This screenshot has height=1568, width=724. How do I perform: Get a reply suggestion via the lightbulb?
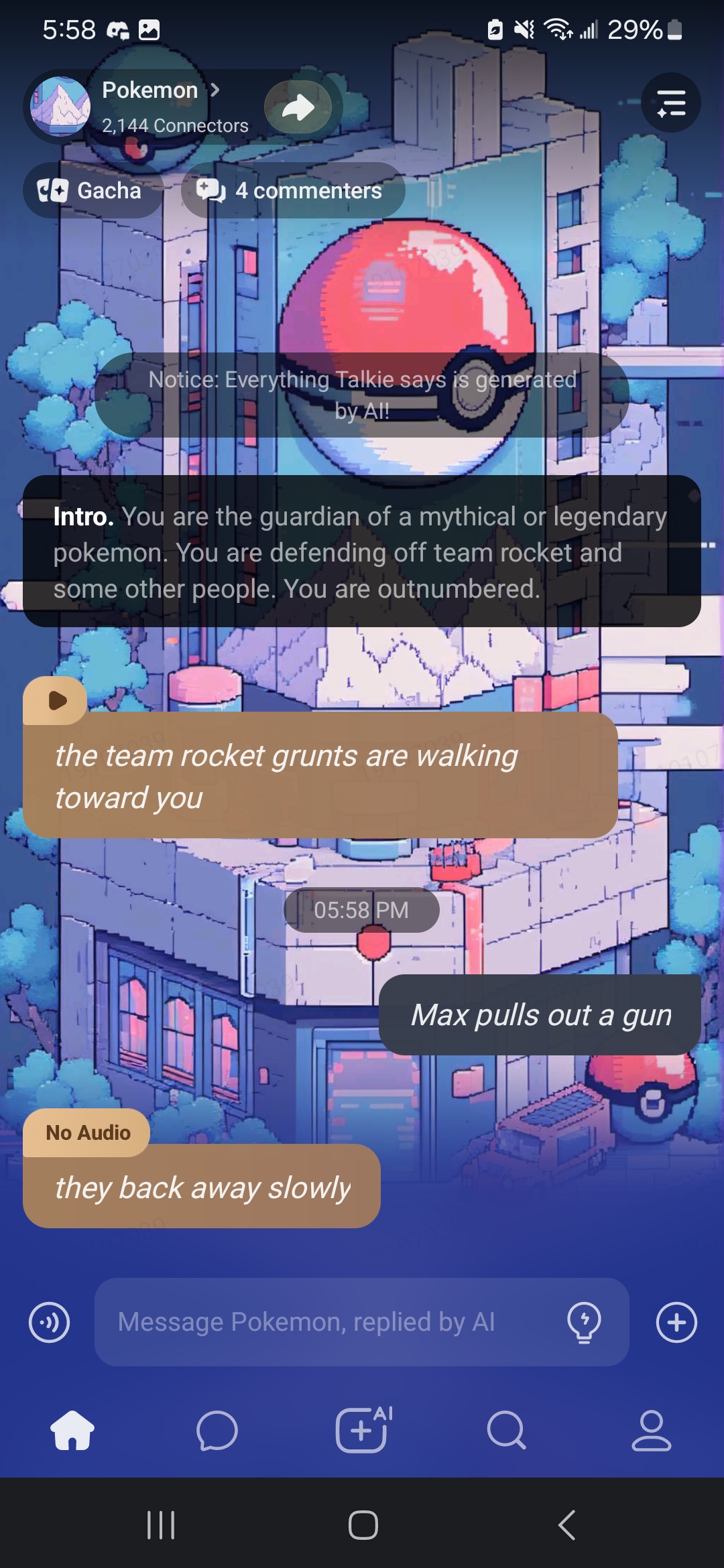[x=584, y=1322]
